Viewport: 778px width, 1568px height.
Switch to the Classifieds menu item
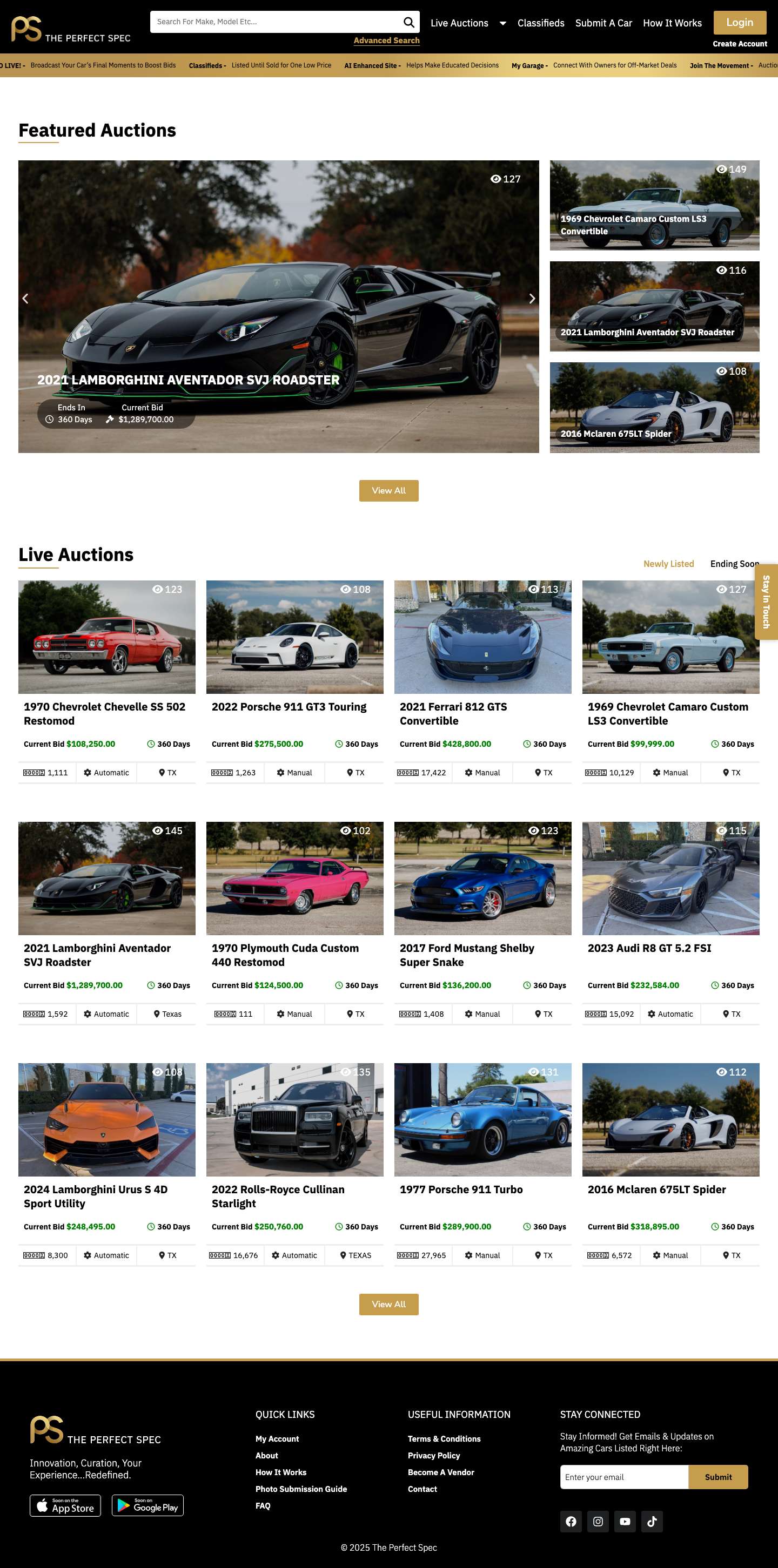[x=540, y=23]
